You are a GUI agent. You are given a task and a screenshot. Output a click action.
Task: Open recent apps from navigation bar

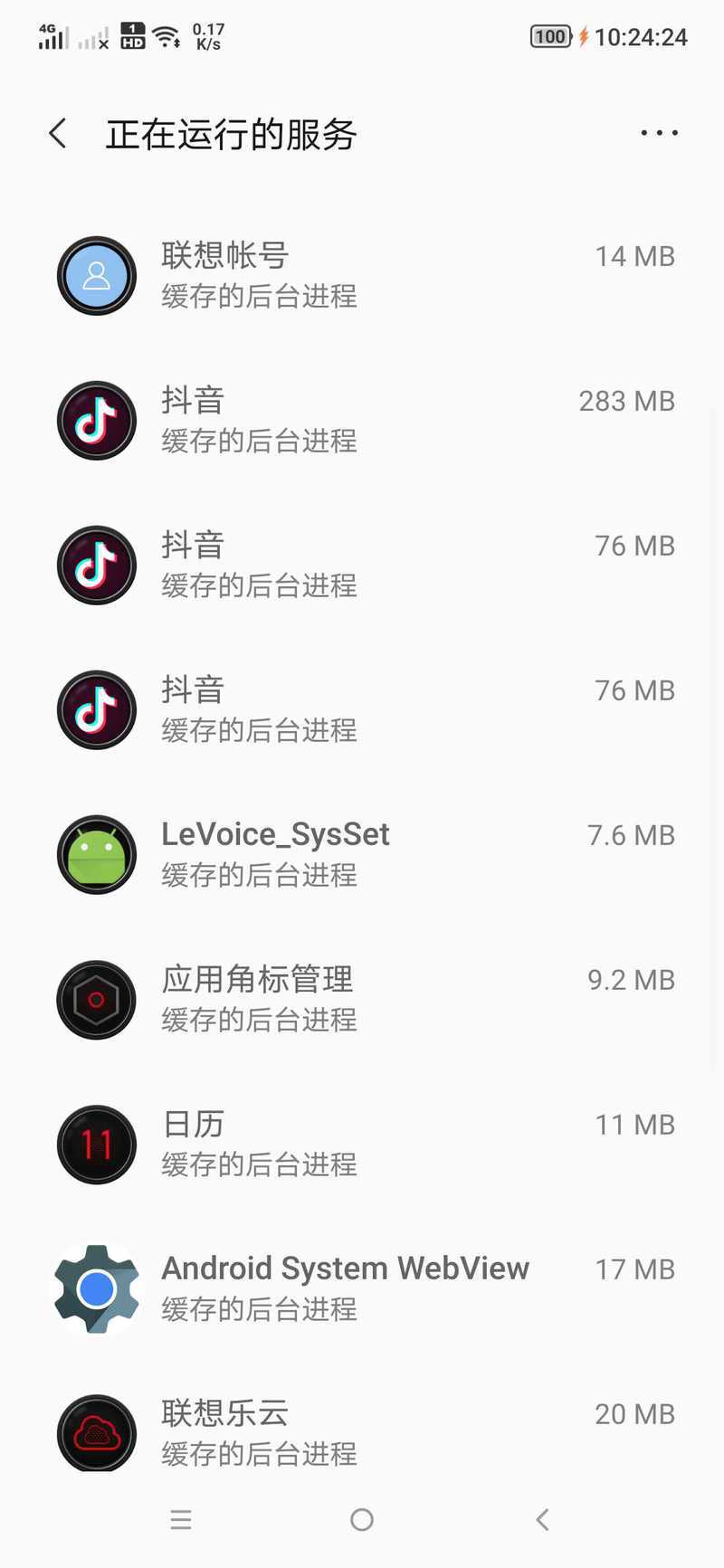tap(181, 1520)
